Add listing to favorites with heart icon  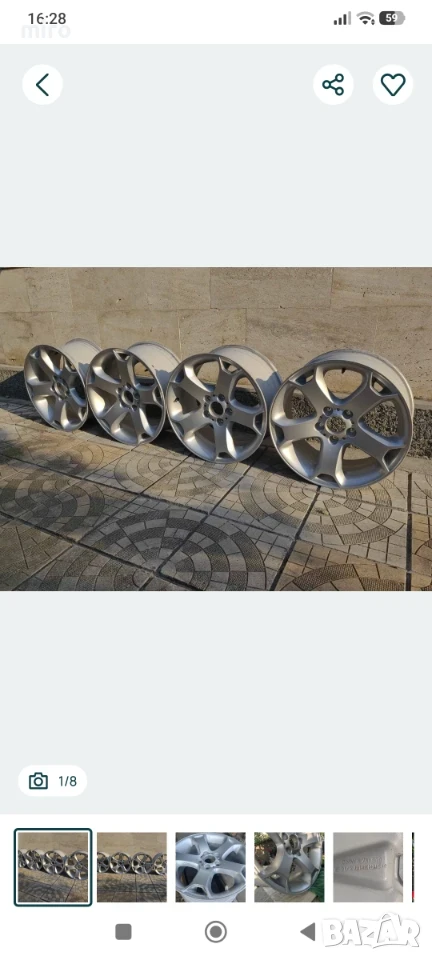pyautogui.click(x=393, y=84)
